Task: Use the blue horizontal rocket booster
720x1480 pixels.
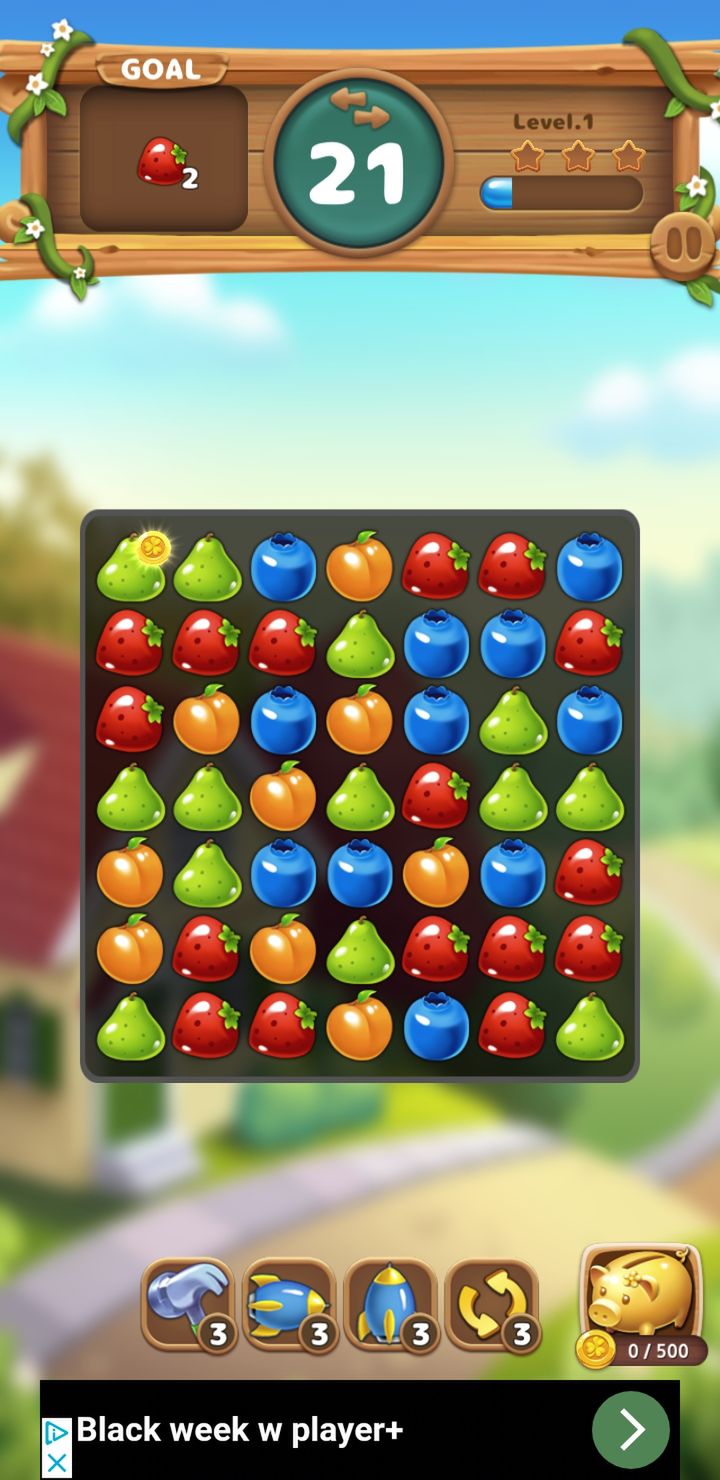Action: (290, 1304)
